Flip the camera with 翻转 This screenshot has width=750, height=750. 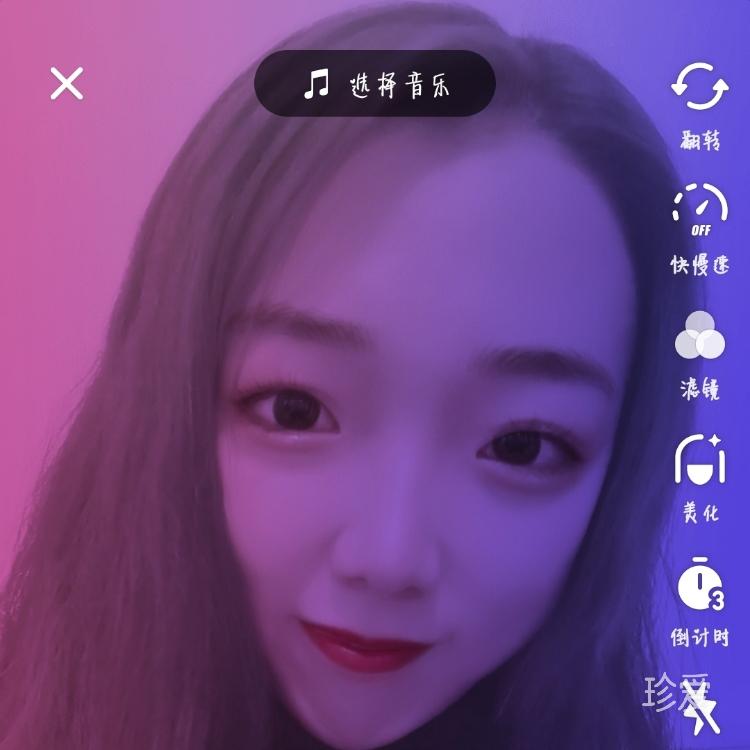pos(699,87)
